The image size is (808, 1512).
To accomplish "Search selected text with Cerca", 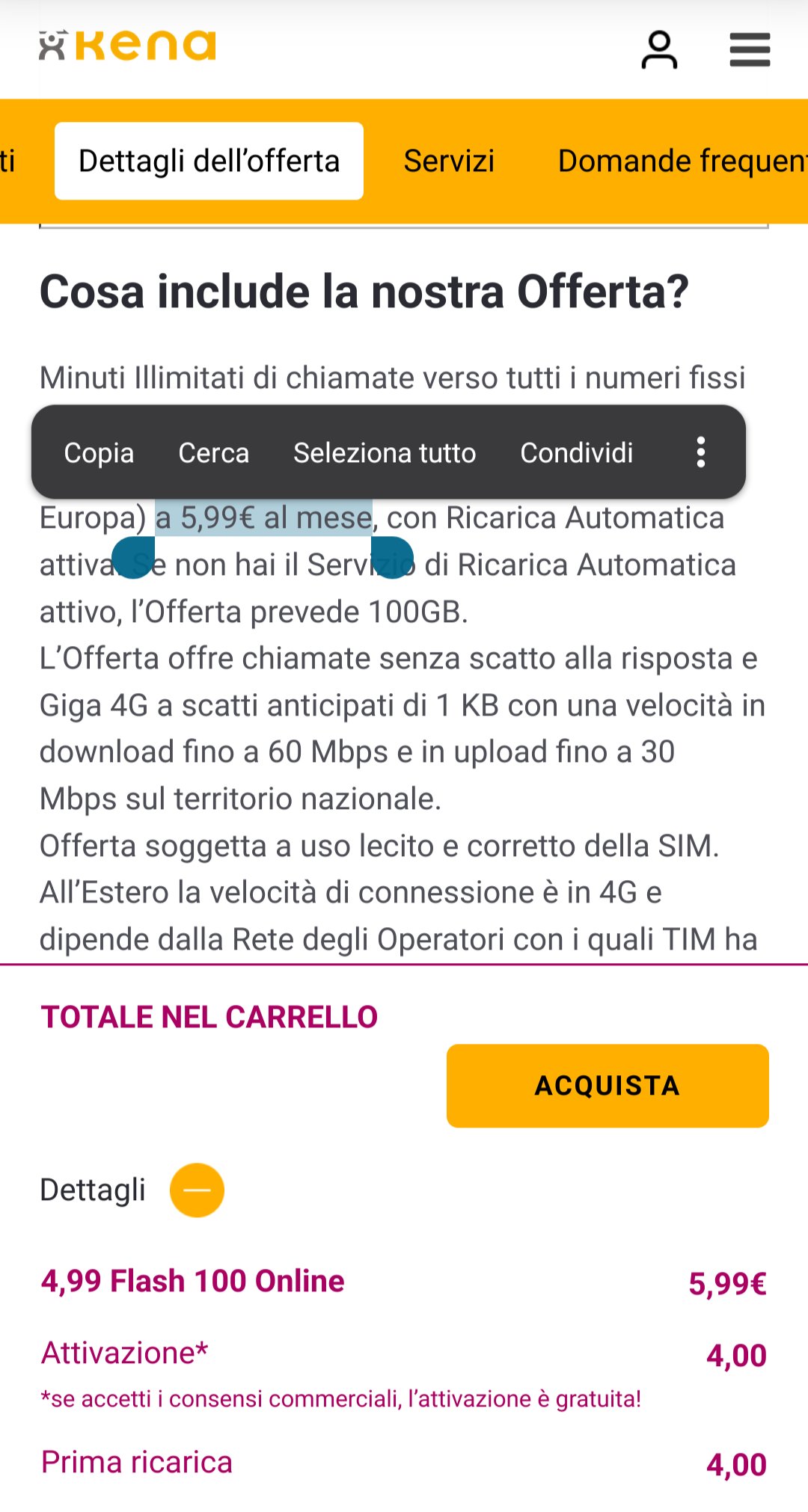I will click(x=213, y=452).
